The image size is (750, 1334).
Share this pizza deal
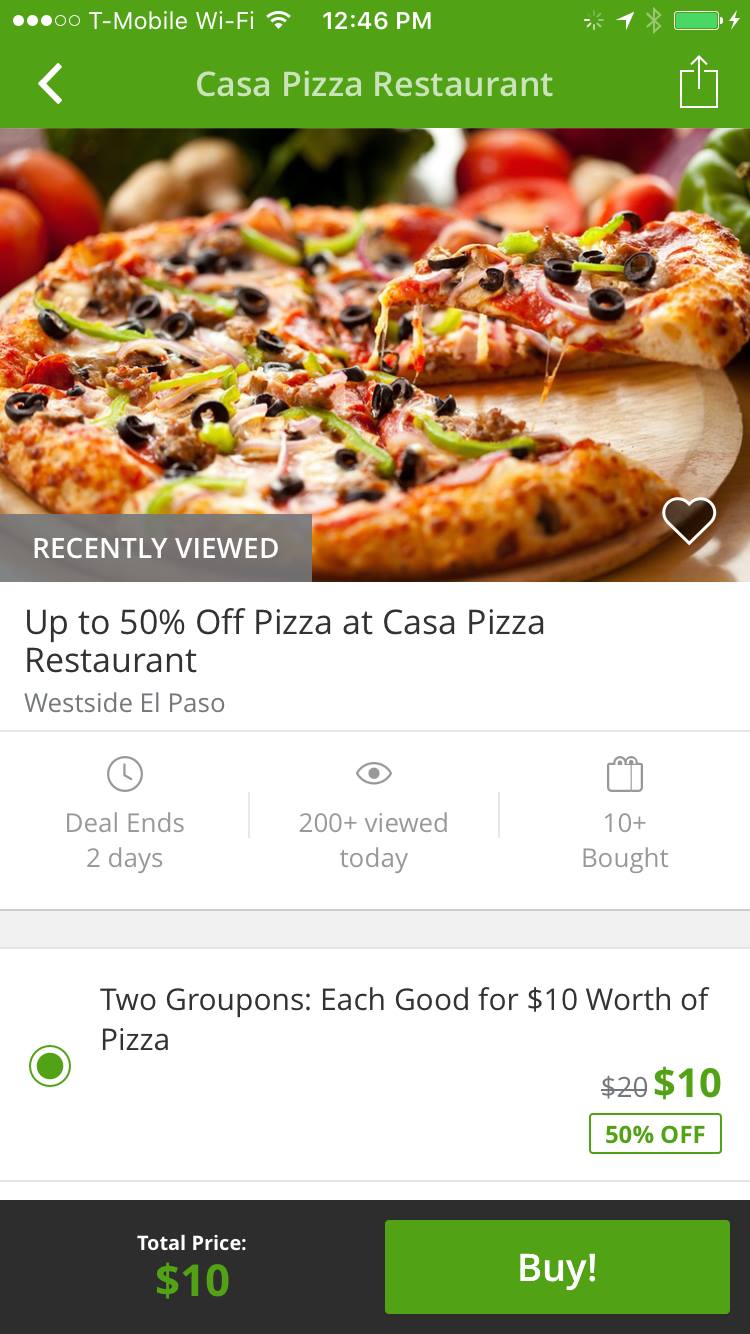[x=698, y=83]
